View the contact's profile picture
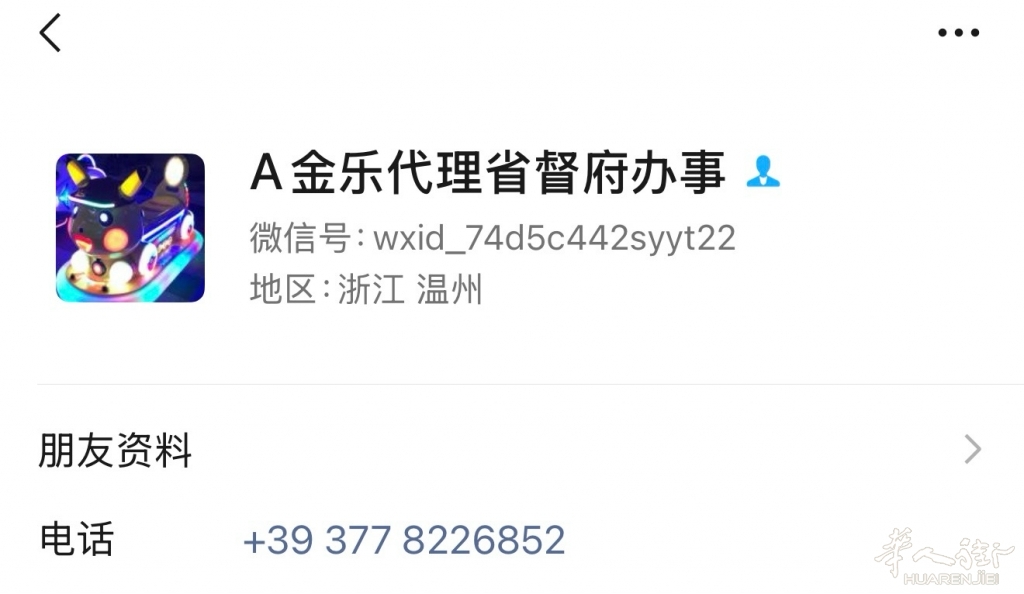 pos(130,228)
